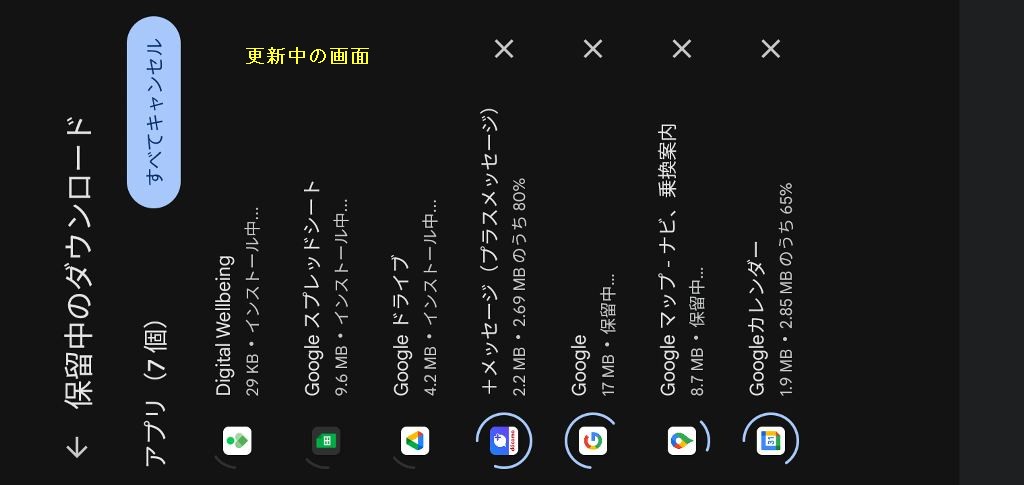Open the Googleカレンダー app entry

click(770, 300)
